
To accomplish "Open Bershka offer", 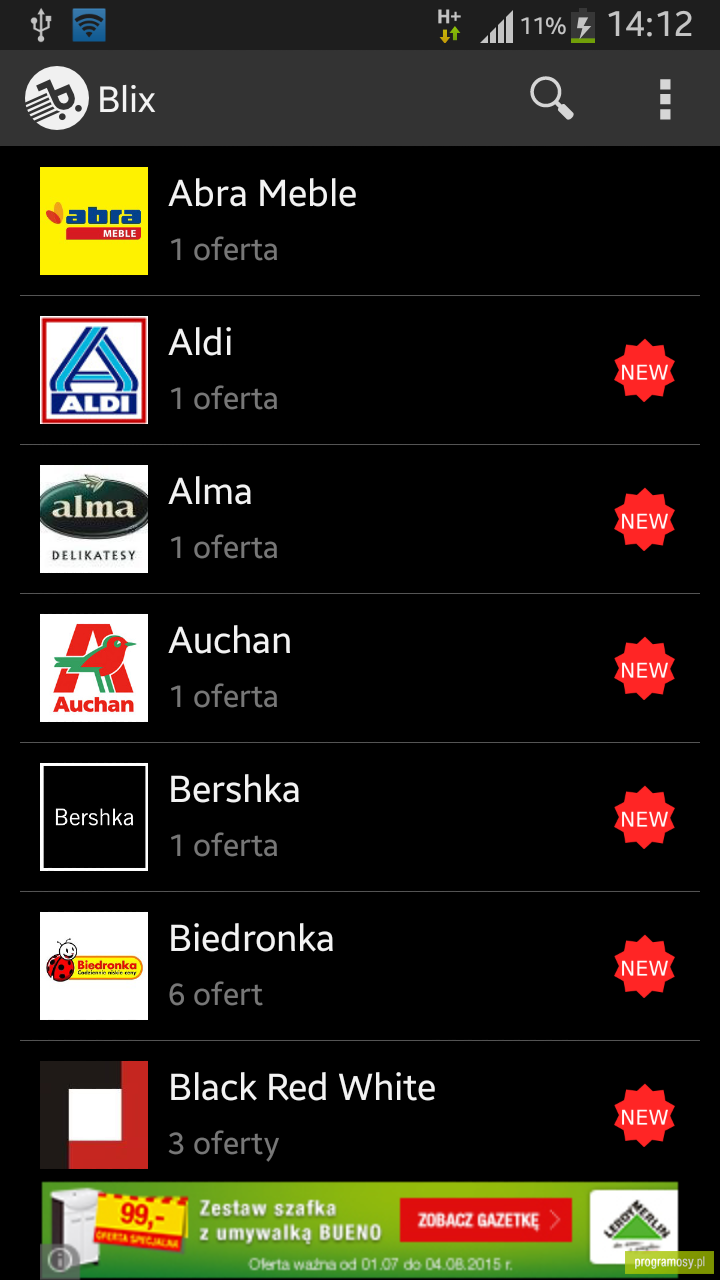I will pyautogui.click(x=360, y=817).
